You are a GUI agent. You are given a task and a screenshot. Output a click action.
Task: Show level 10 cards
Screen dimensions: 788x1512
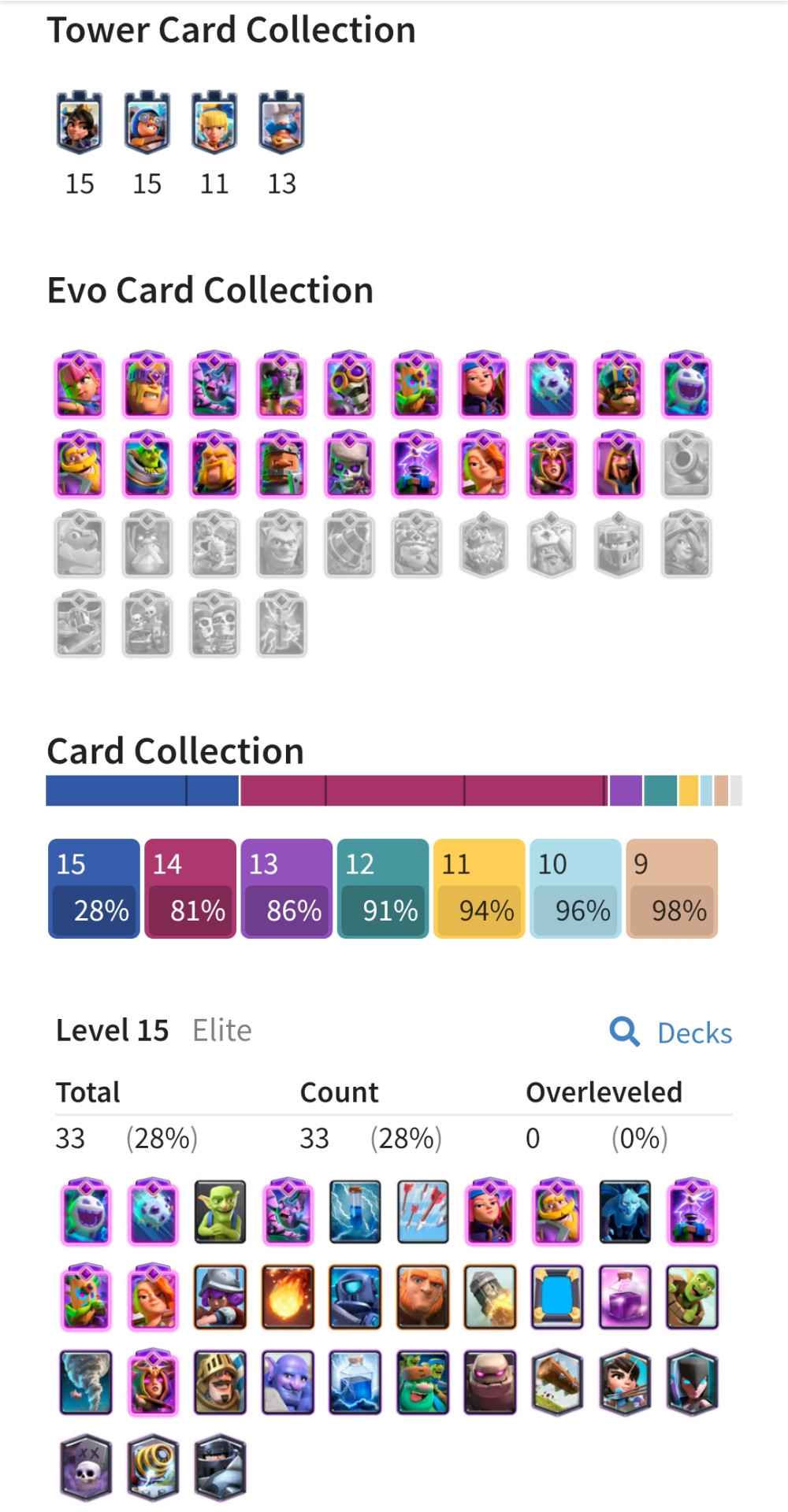(x=575, y=888)
